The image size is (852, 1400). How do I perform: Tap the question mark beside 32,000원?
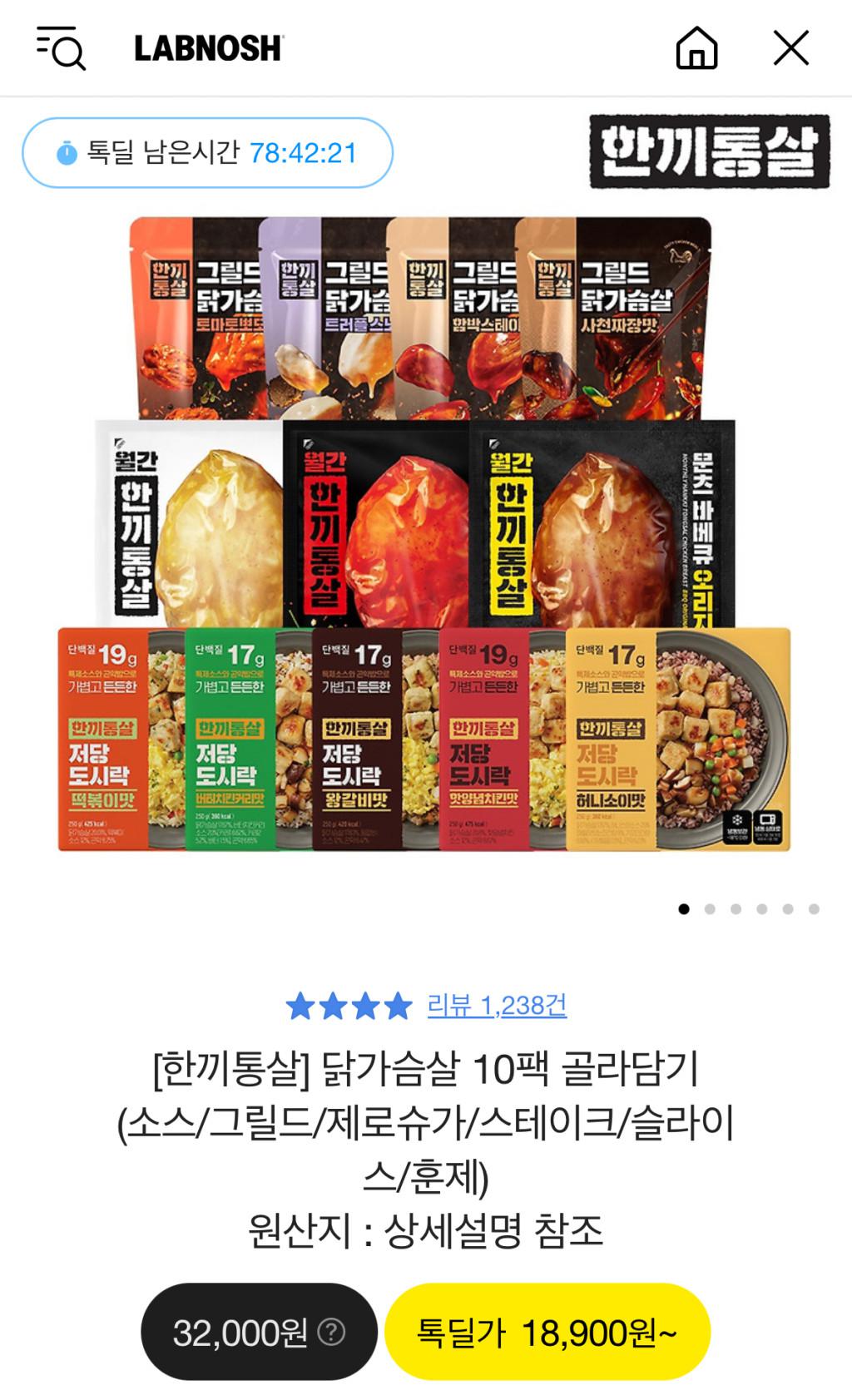(331, 1333)
